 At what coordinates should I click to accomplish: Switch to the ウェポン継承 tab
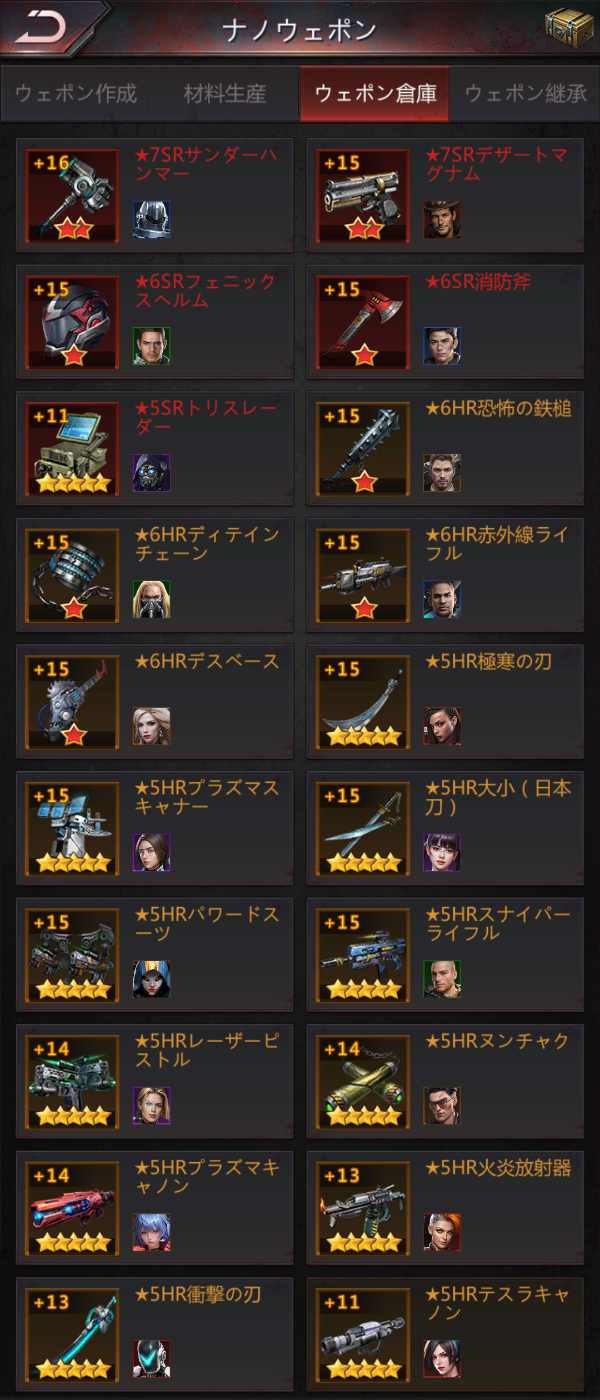click(524, 94)
